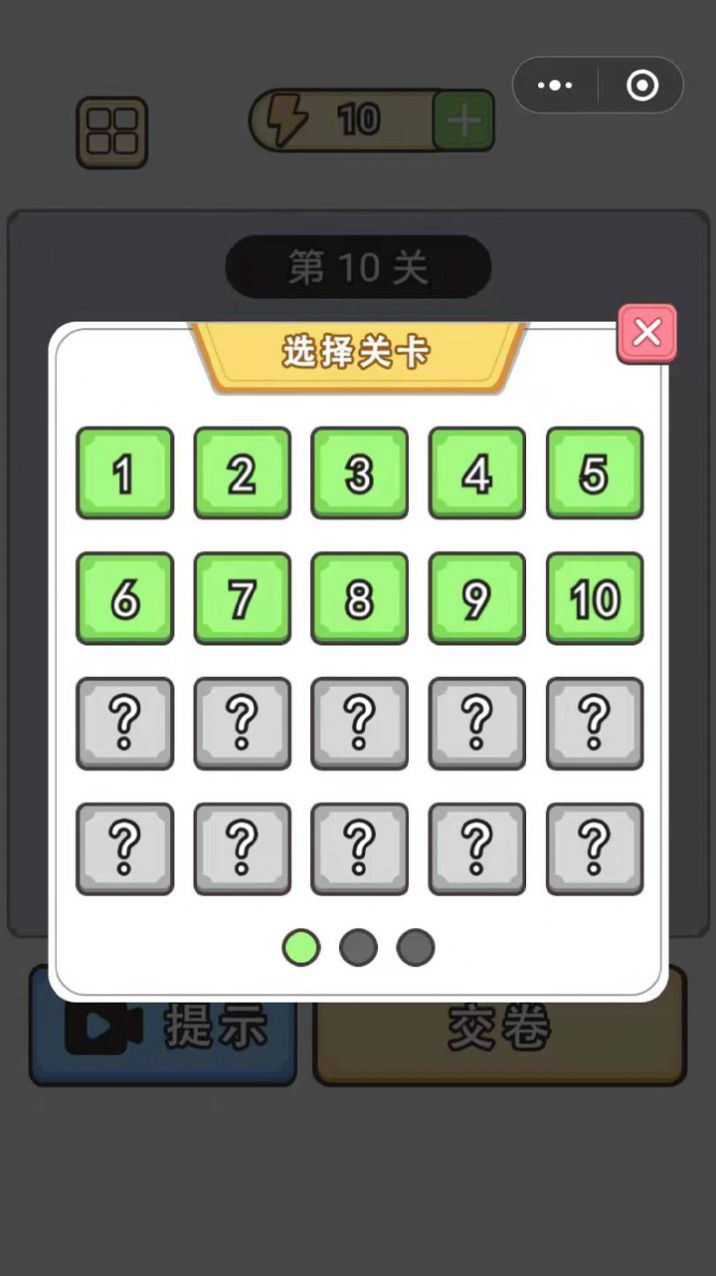This screenshot has width=716, height=1276.
Task: Open the mini program more menu
Action: tap(556, 86)
